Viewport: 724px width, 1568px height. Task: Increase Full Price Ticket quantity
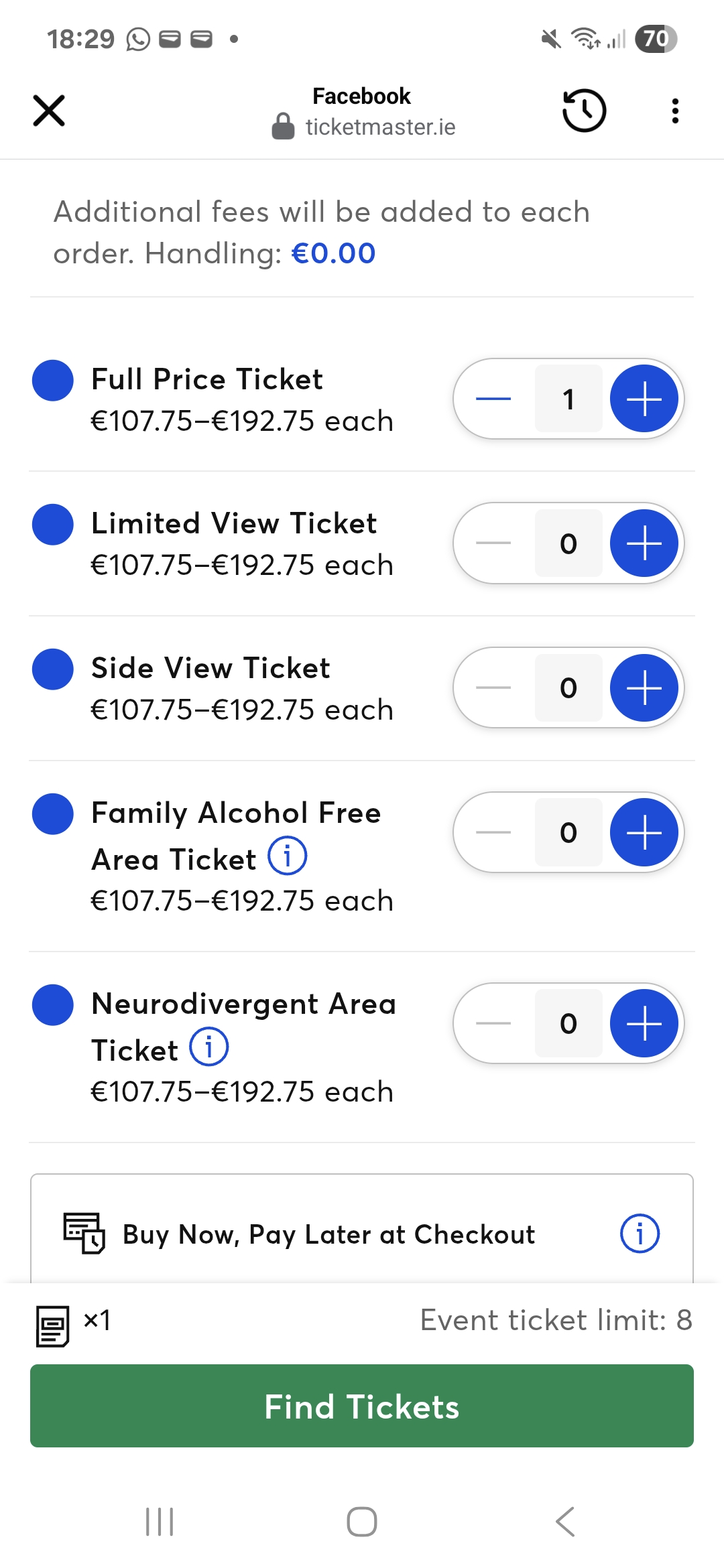coord(644,399)
